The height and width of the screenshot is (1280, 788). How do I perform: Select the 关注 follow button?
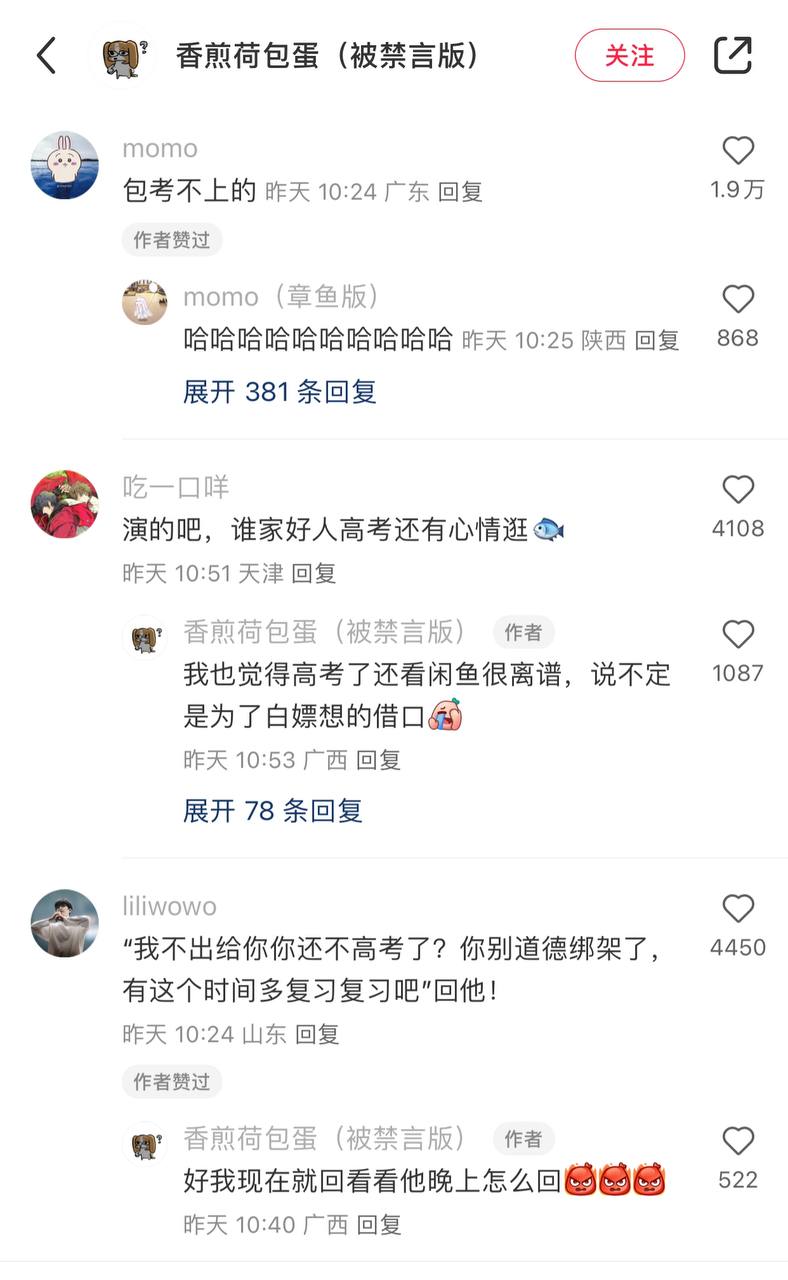coord(629,57)
